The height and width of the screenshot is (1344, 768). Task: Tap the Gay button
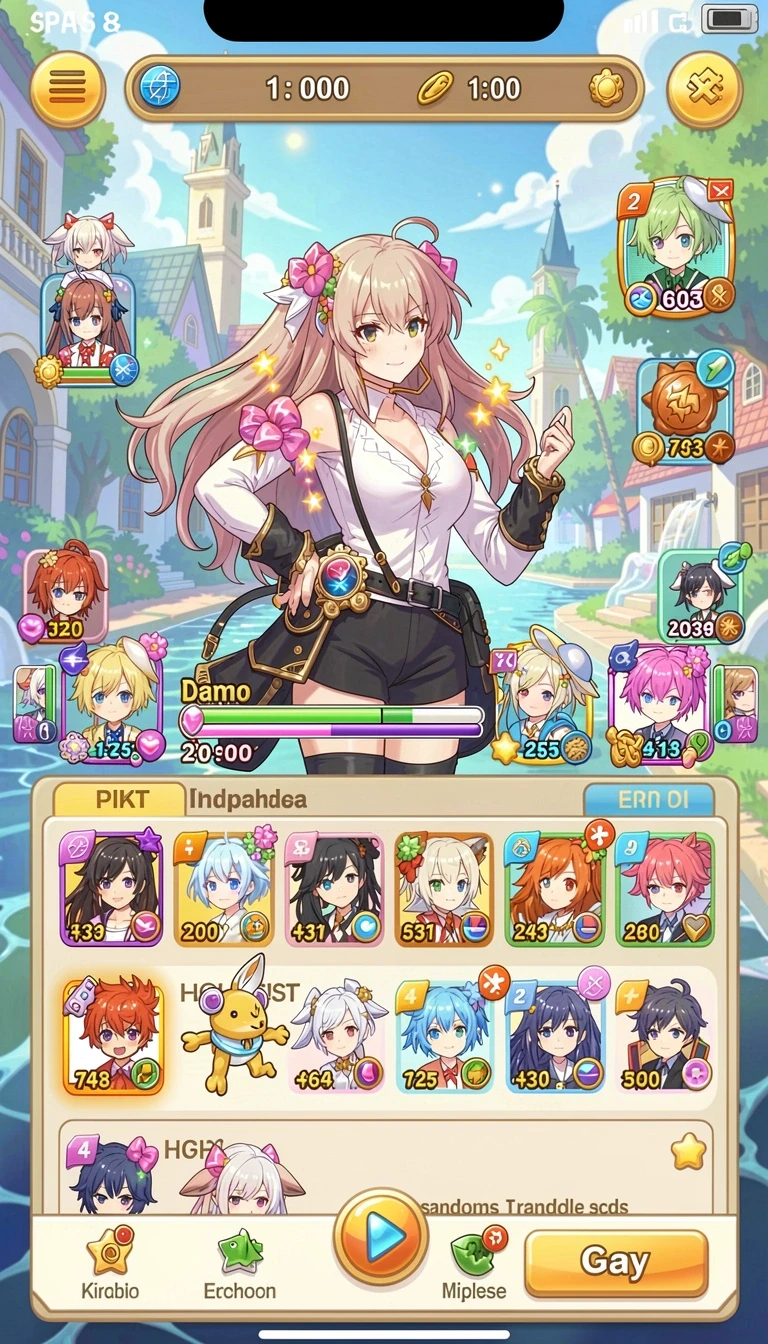(x=616, y=1263)
